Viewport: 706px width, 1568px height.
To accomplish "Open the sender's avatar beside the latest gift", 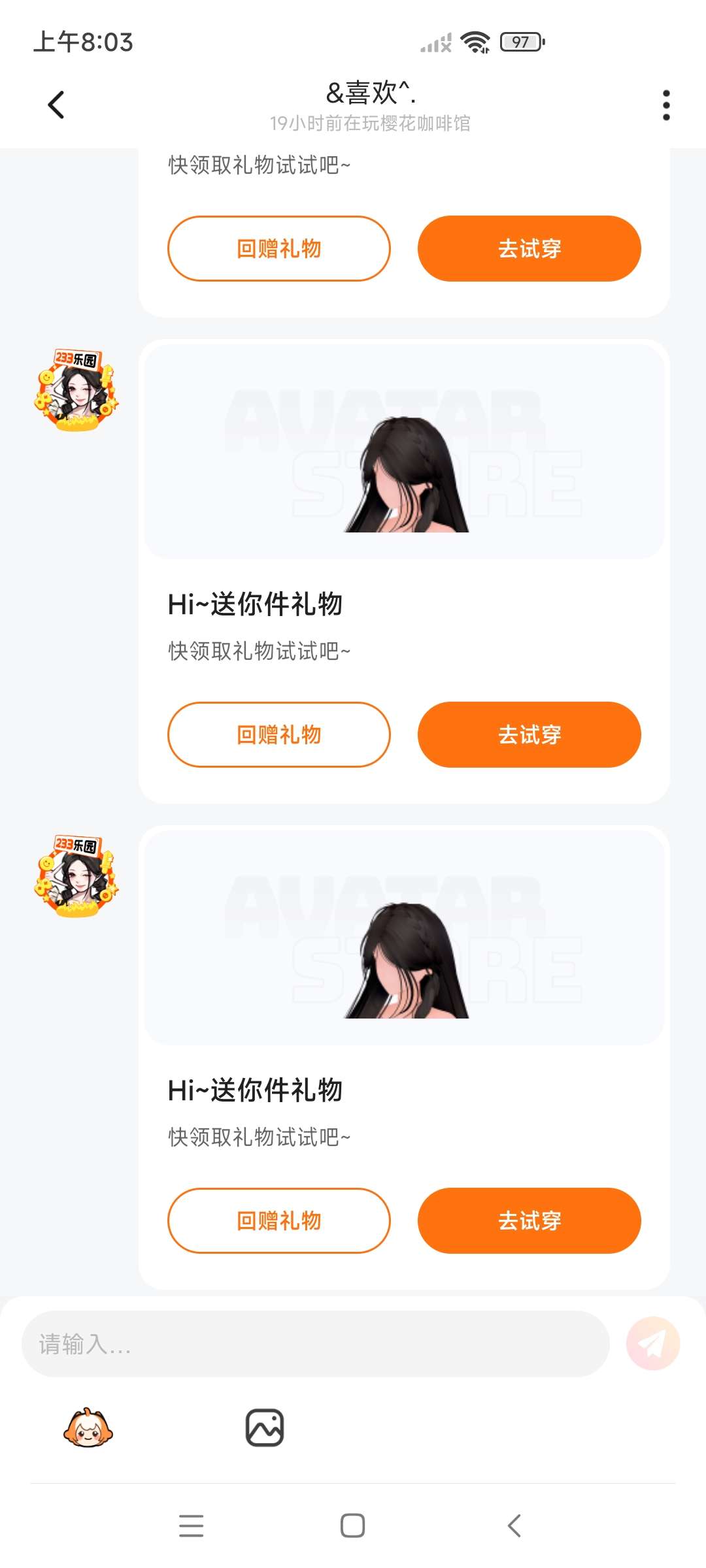I will pyautogui.click(x=76, y=875).
